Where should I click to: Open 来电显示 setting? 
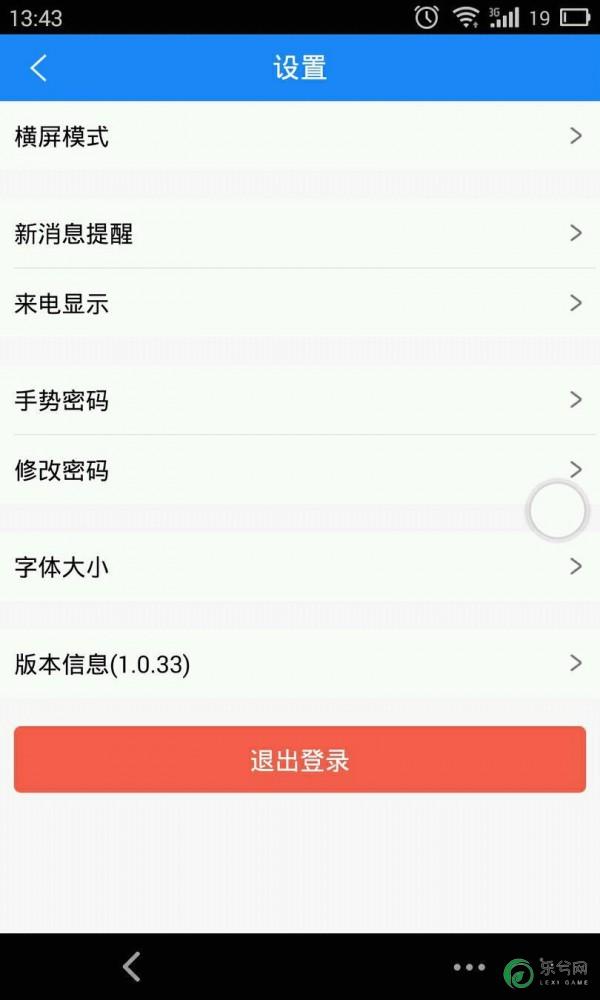pos(300,303)
